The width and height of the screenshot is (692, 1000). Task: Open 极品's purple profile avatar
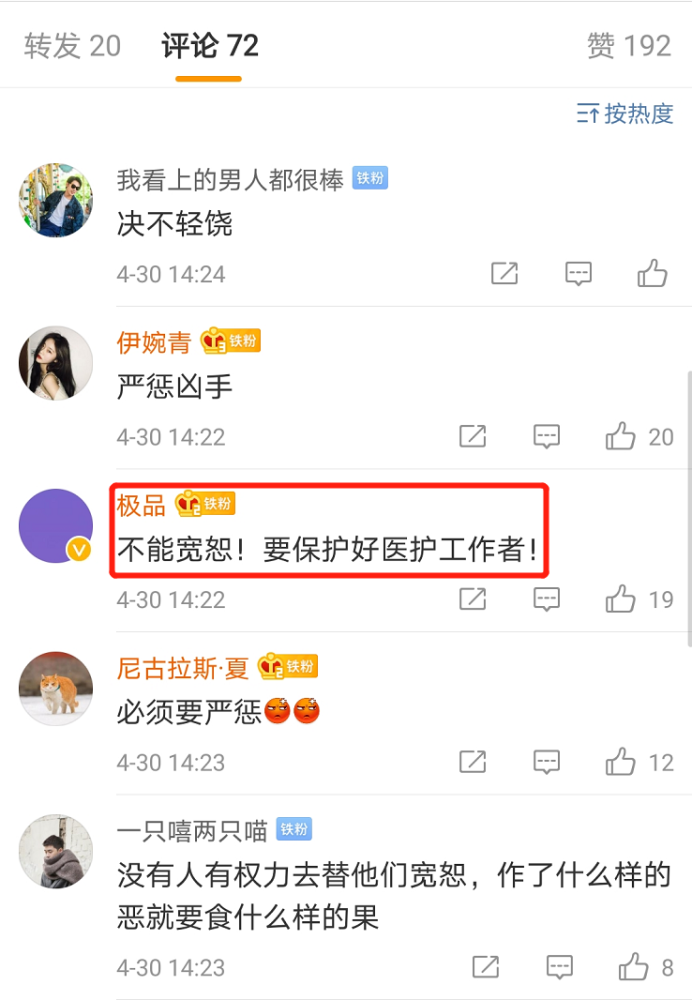tap(55, 526)
